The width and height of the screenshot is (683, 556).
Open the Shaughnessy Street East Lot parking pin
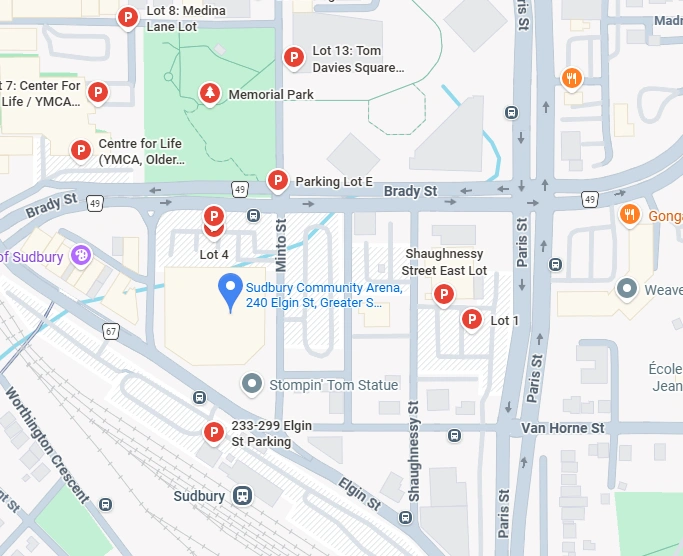pos(443,294)
